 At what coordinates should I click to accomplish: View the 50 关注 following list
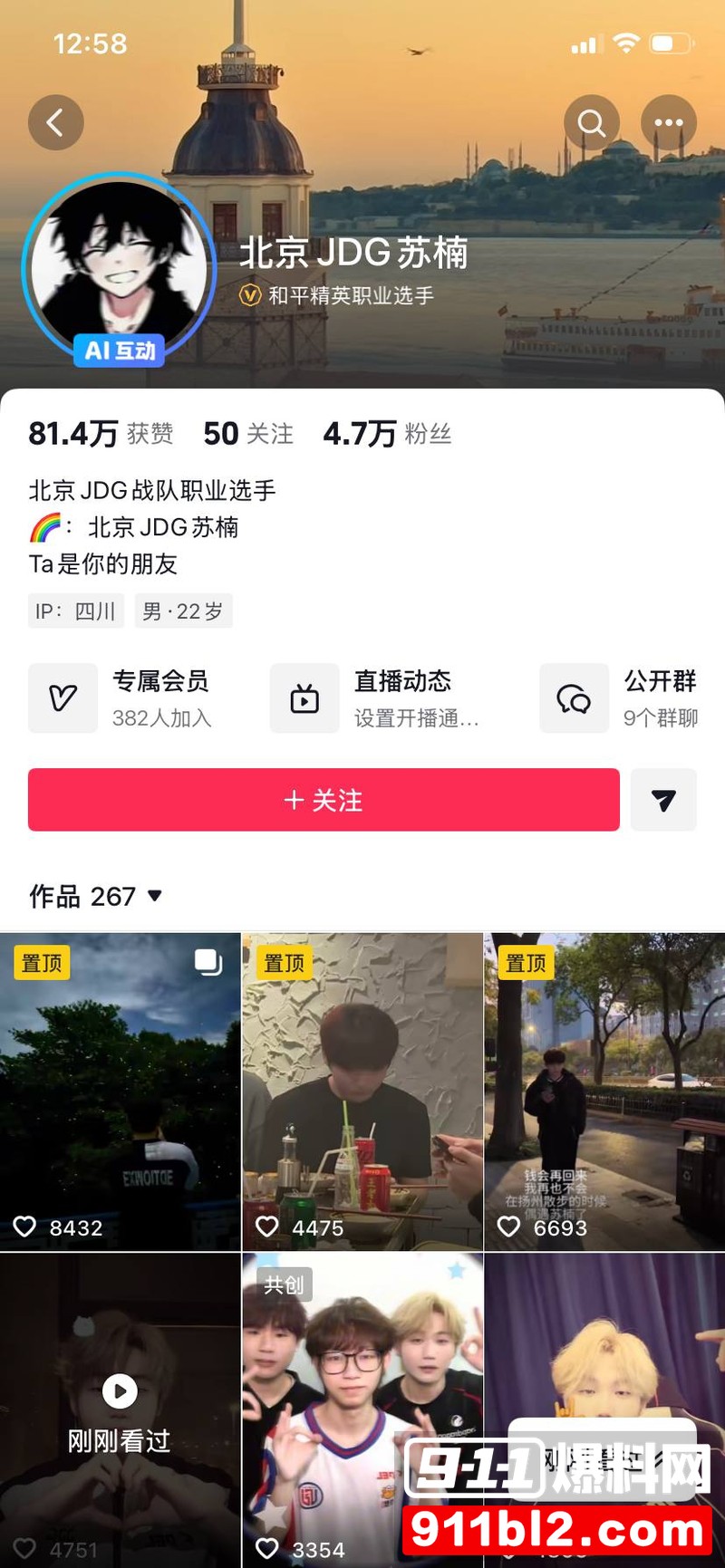[x=248, y=434]
